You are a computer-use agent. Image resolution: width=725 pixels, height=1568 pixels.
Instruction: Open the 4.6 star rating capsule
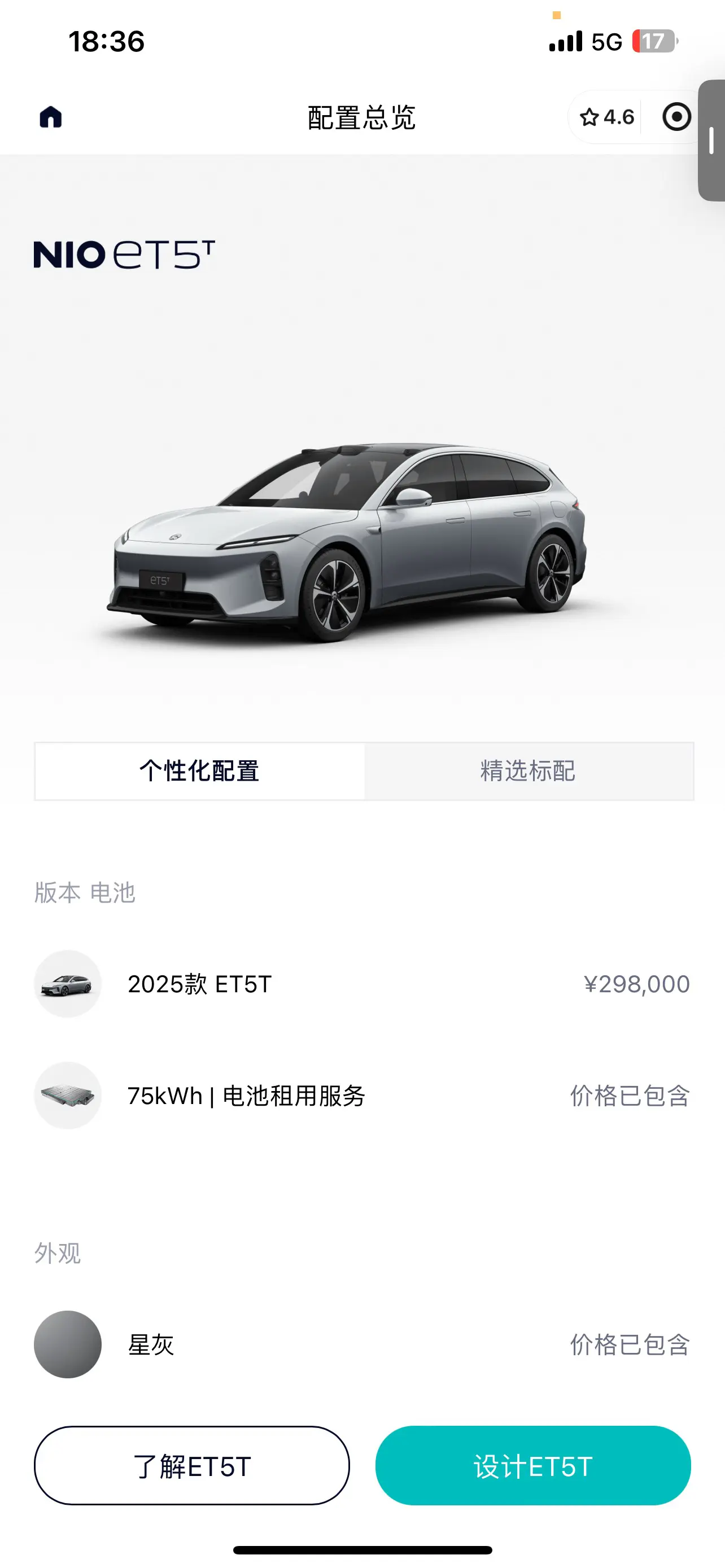tap(606, 117)
